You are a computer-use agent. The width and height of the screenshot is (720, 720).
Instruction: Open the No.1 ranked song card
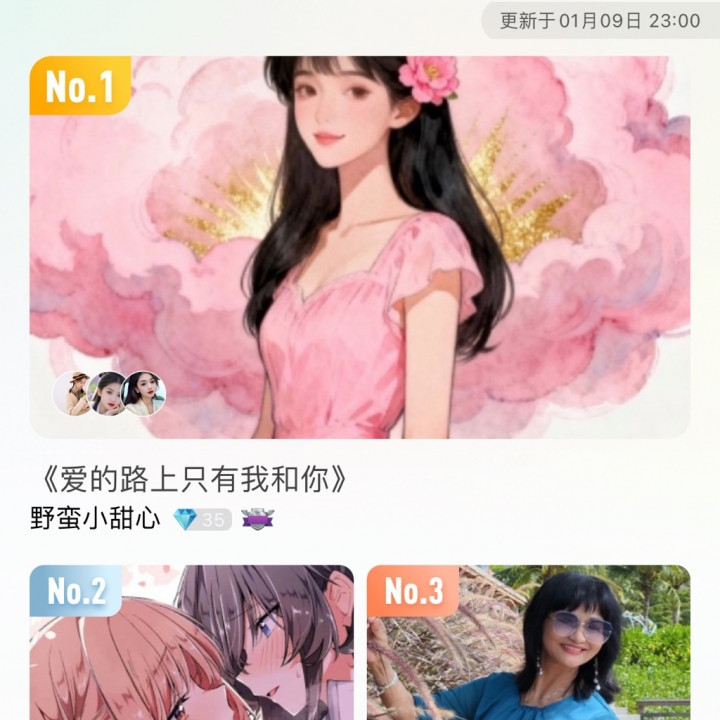coord(360,247)
